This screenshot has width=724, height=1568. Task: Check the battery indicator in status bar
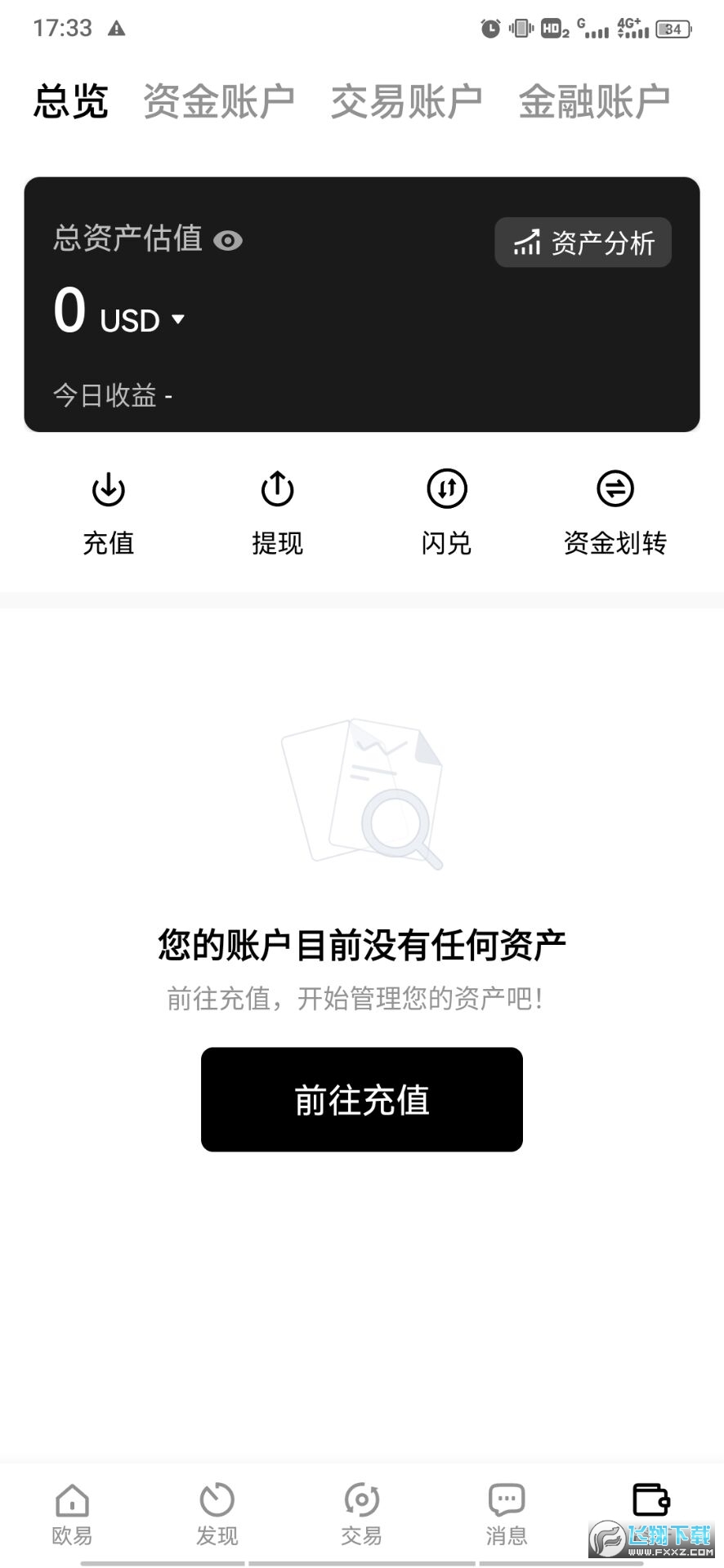pyautogui.click(x=673, y=28)
